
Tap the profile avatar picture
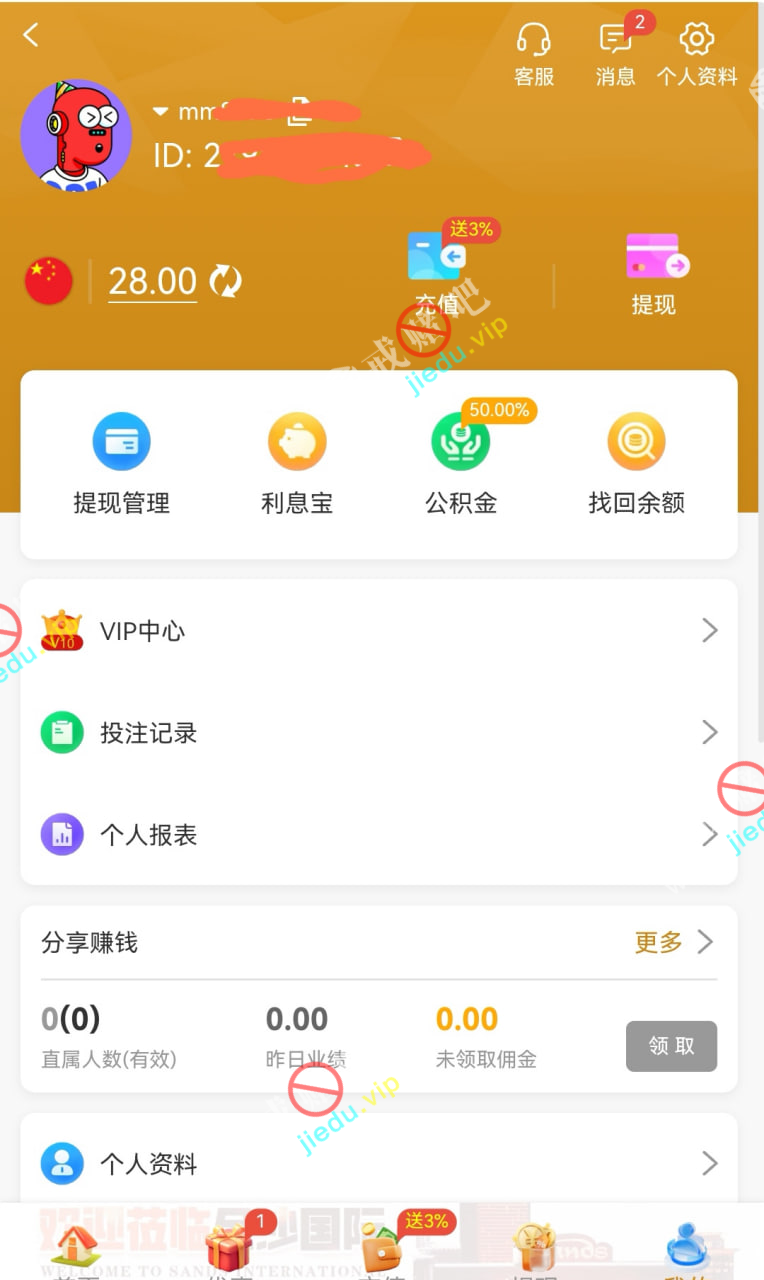pyautogui.click(x=76, y=136)
